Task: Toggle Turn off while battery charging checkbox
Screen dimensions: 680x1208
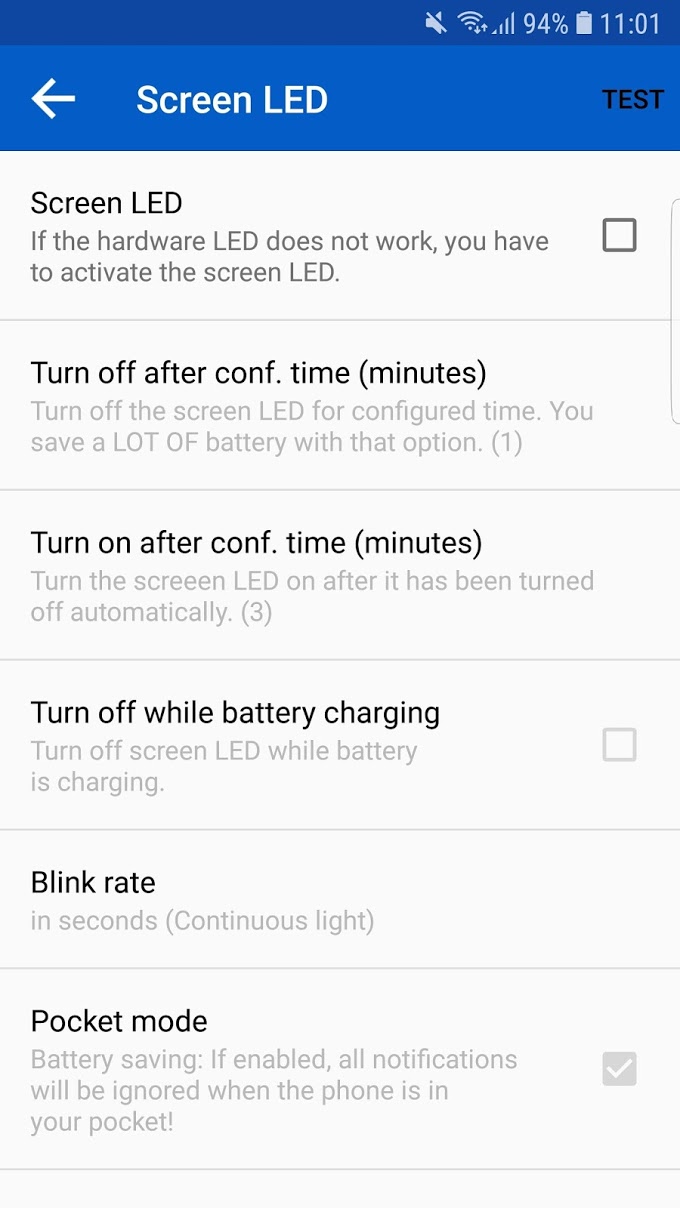Action: coord(619,745)
